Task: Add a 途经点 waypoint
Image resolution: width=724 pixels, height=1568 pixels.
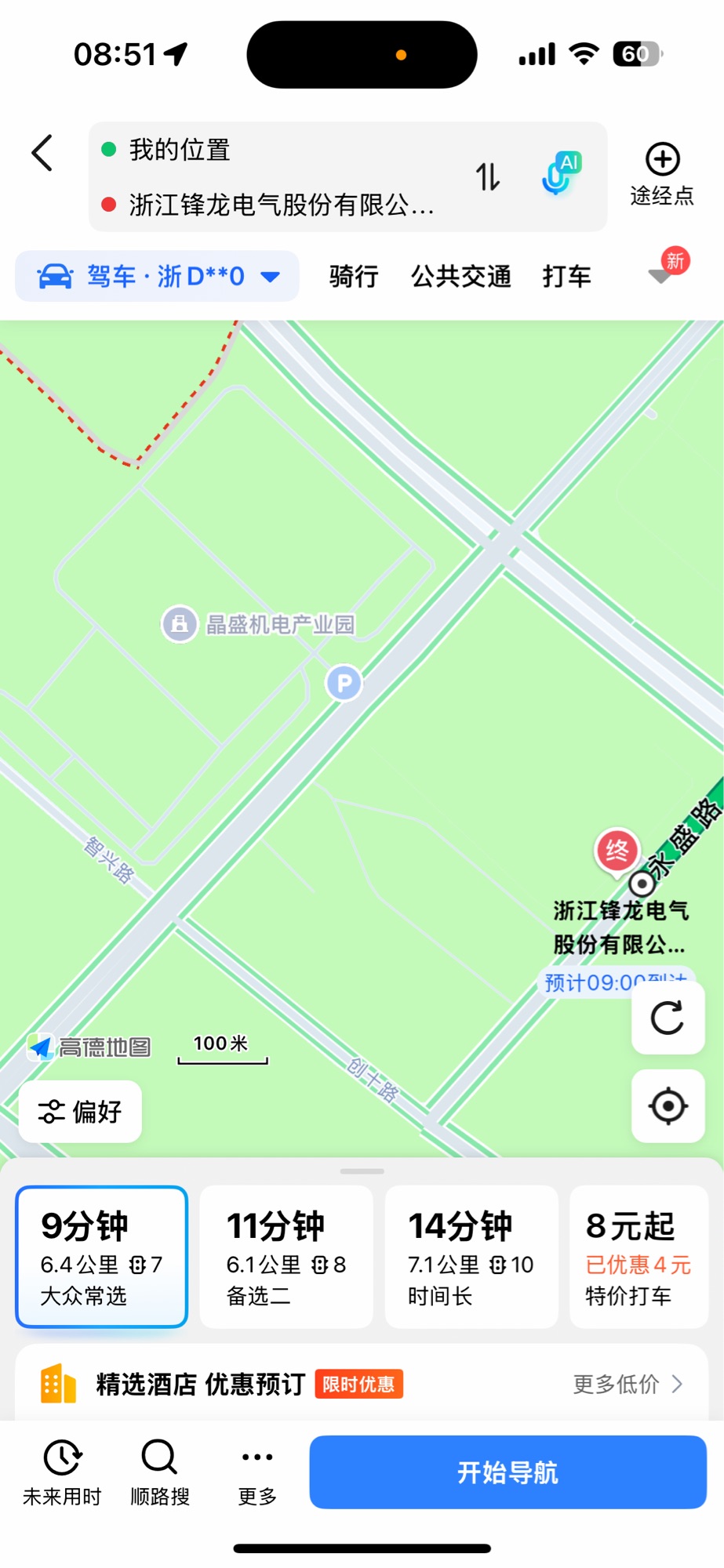Action: [662, 175]
